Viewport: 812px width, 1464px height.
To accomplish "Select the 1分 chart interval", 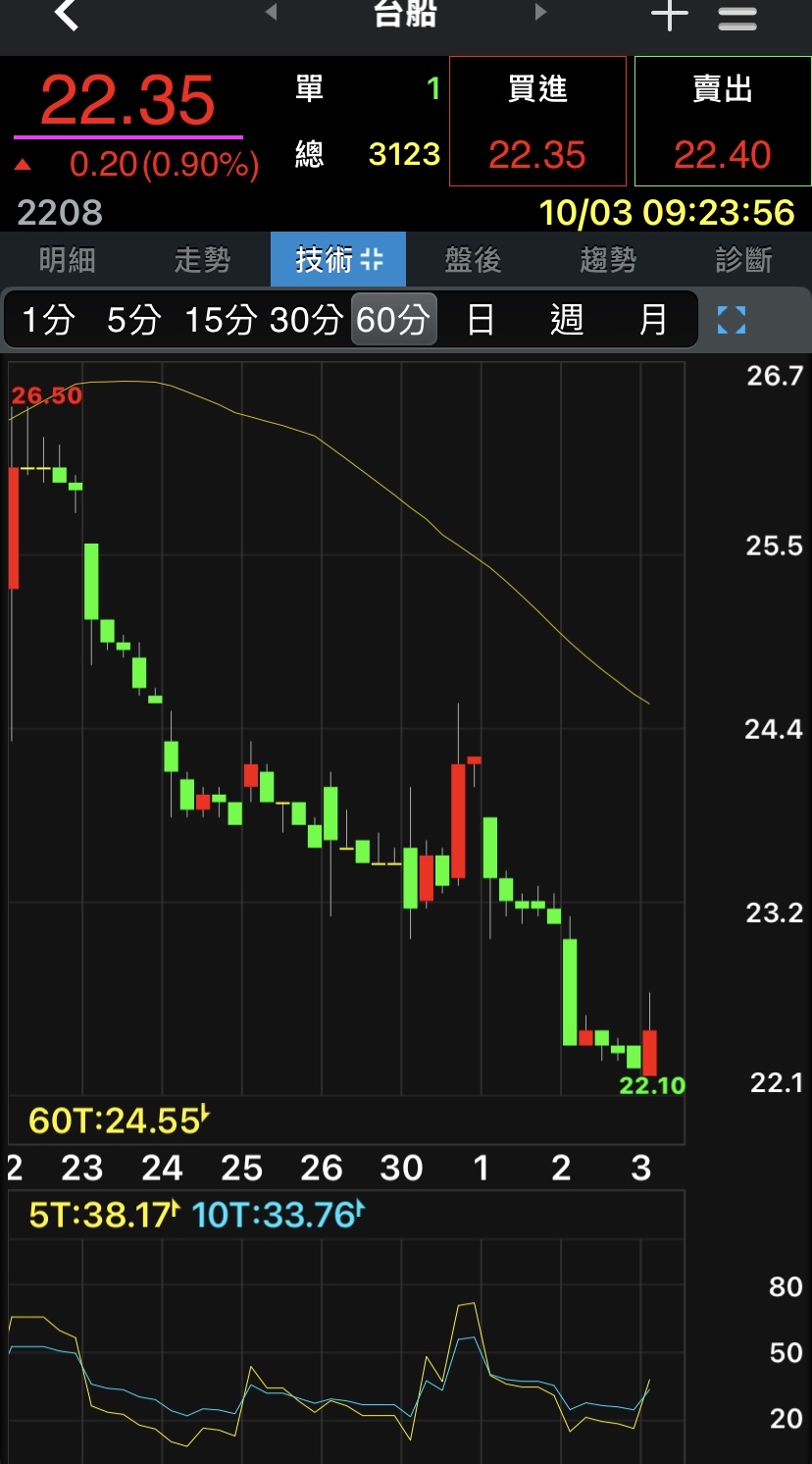I will click(48, 320).
